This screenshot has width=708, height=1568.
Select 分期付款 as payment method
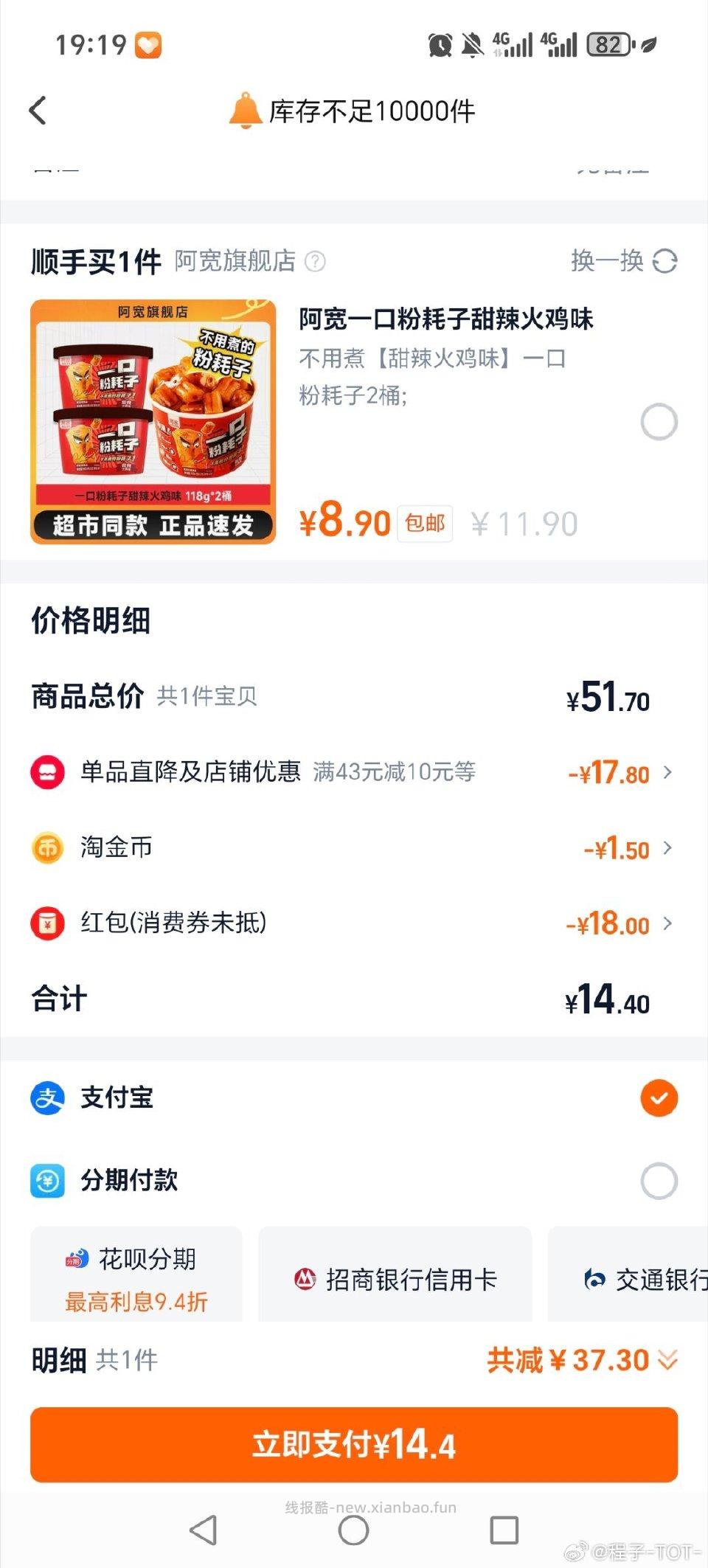pyautogui.click(x=659, y=1181)
